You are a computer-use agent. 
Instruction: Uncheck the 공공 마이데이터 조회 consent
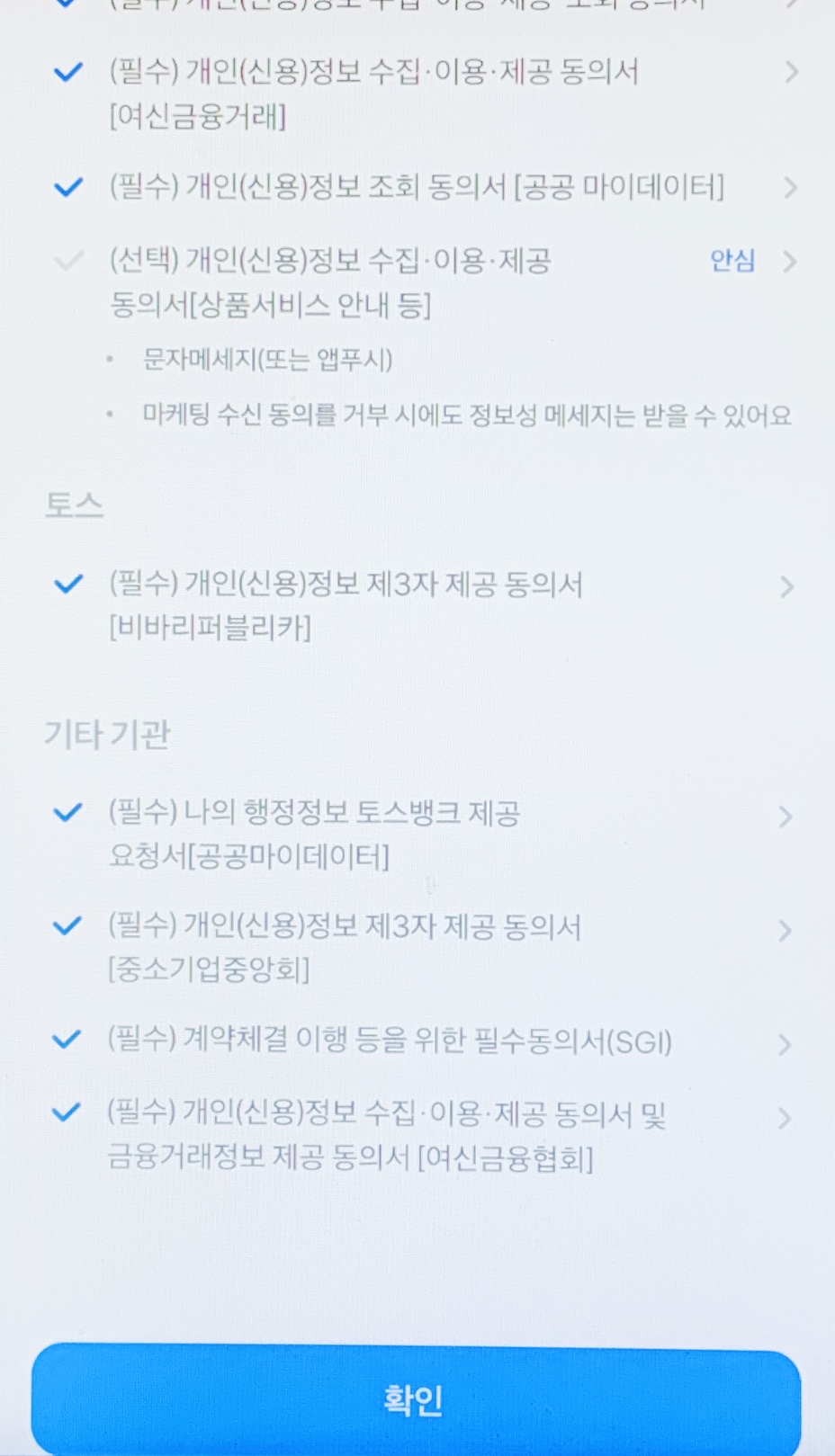tap(68, 187)
